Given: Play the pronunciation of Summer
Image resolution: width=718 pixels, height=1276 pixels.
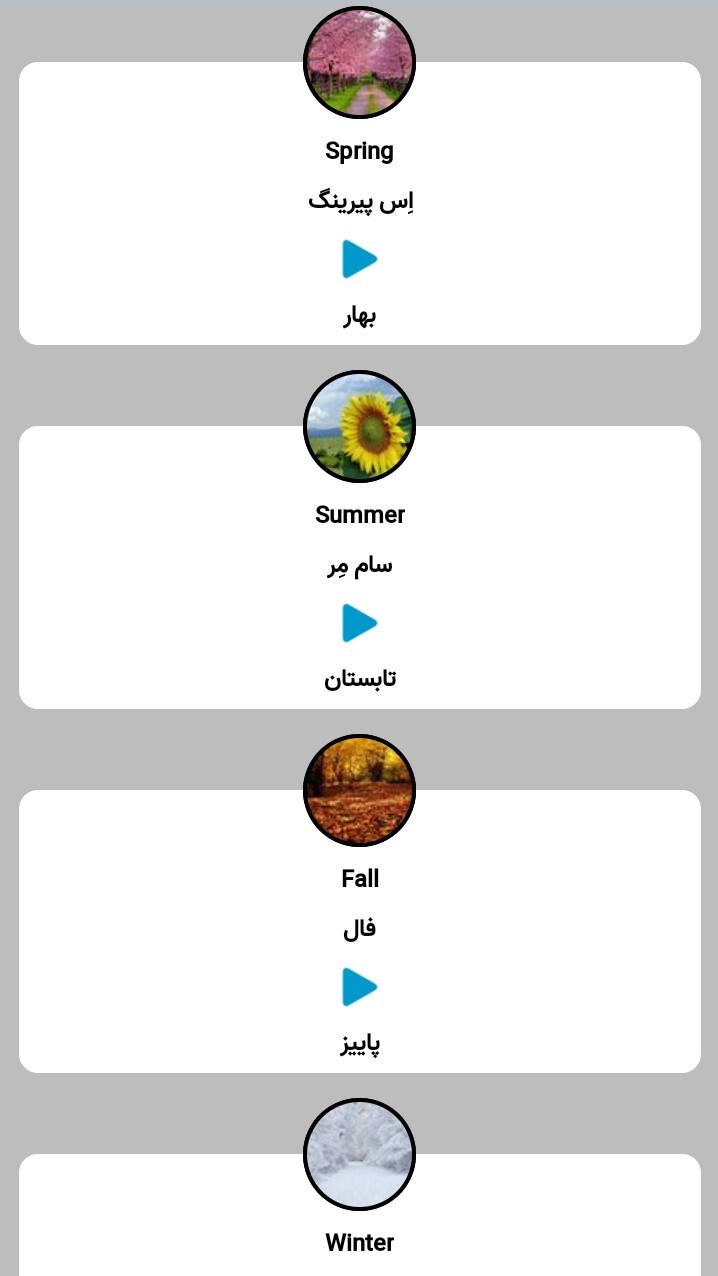Looking at the screenshot, I should tap(359, 623).
